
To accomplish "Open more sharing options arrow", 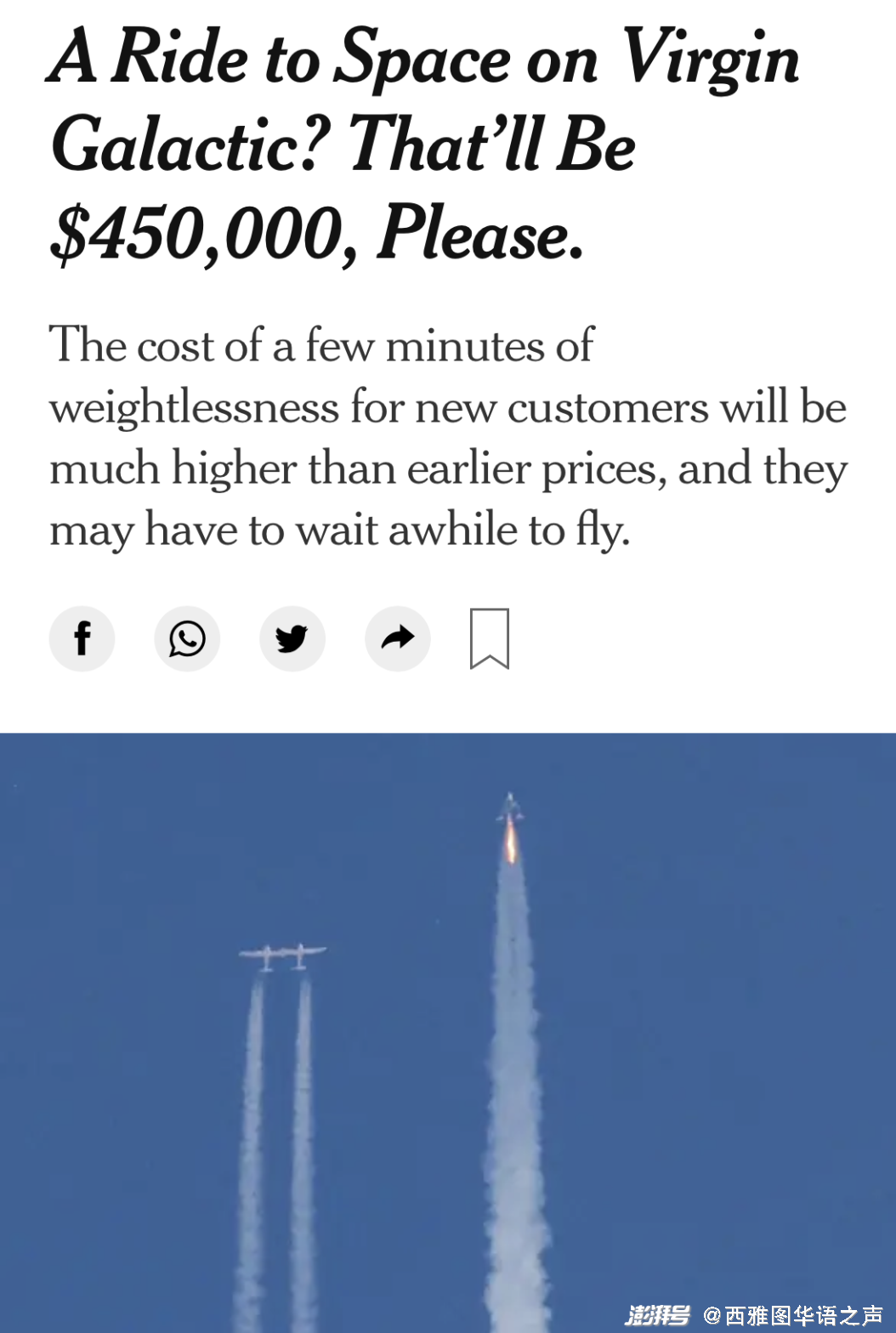I will point(398,638).
